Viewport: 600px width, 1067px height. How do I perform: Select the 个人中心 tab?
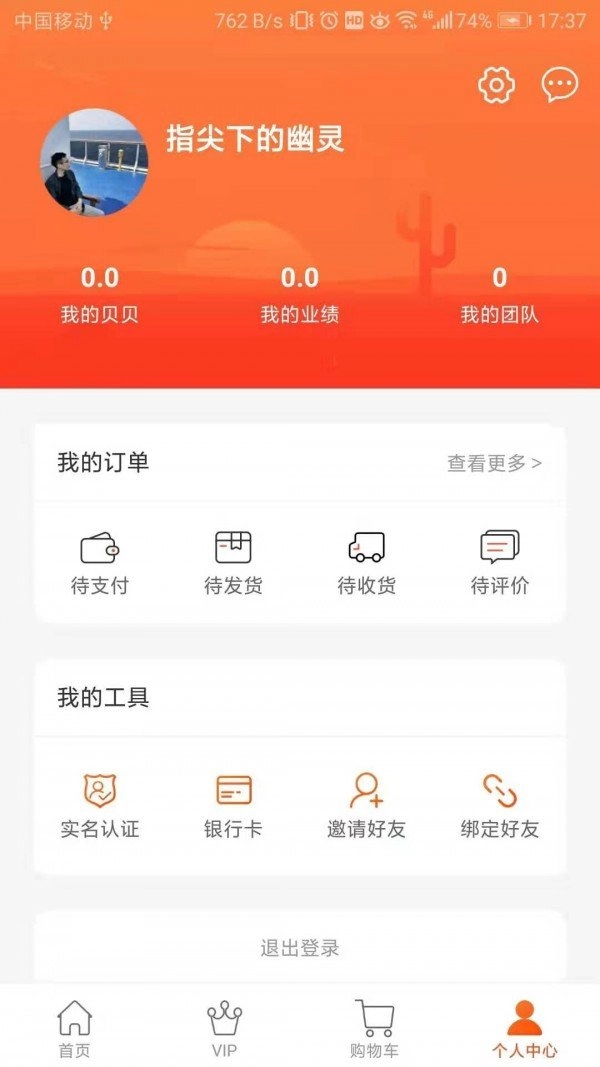tap(524, 1029)
